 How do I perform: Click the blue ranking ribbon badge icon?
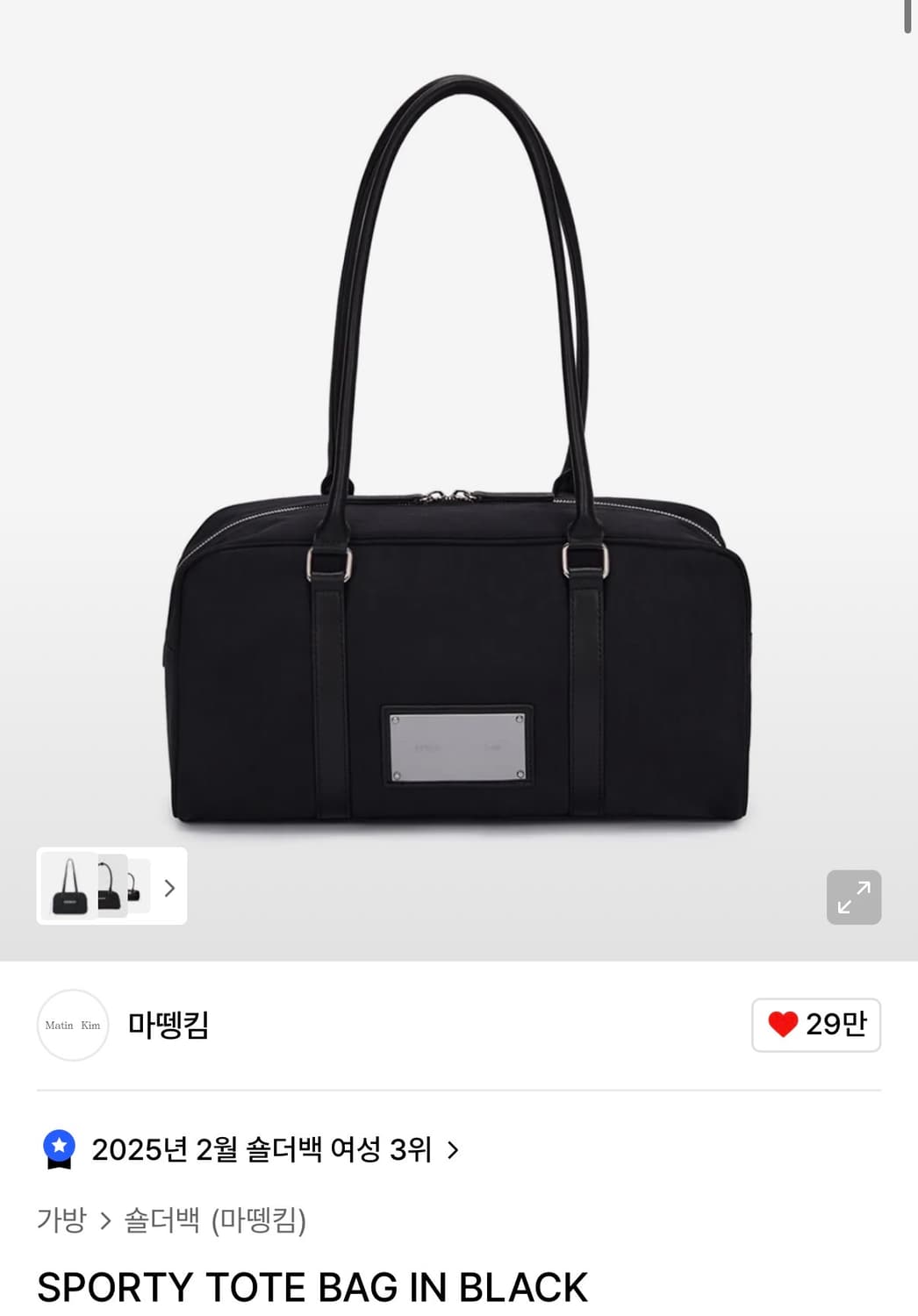(x=61, y=1147)
